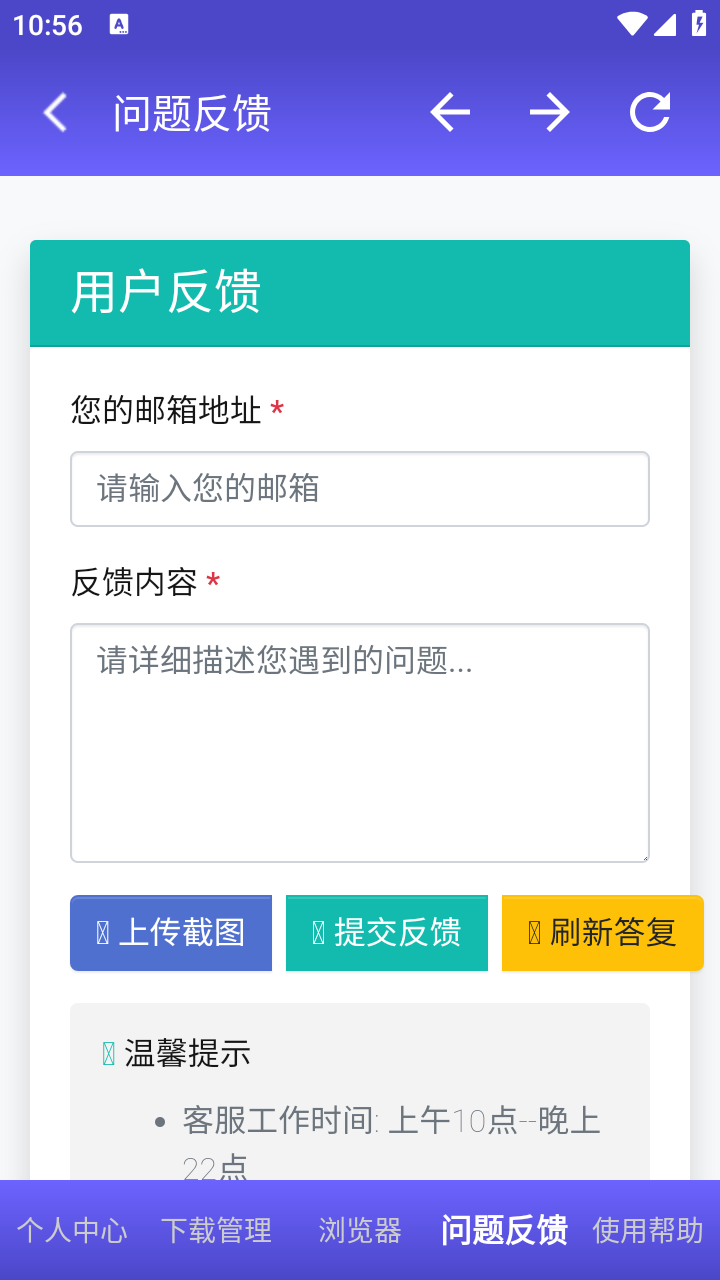720x1280 pixels.
Task: Tap the back arrow in the title bar
Action: click(x=53, y=112)
